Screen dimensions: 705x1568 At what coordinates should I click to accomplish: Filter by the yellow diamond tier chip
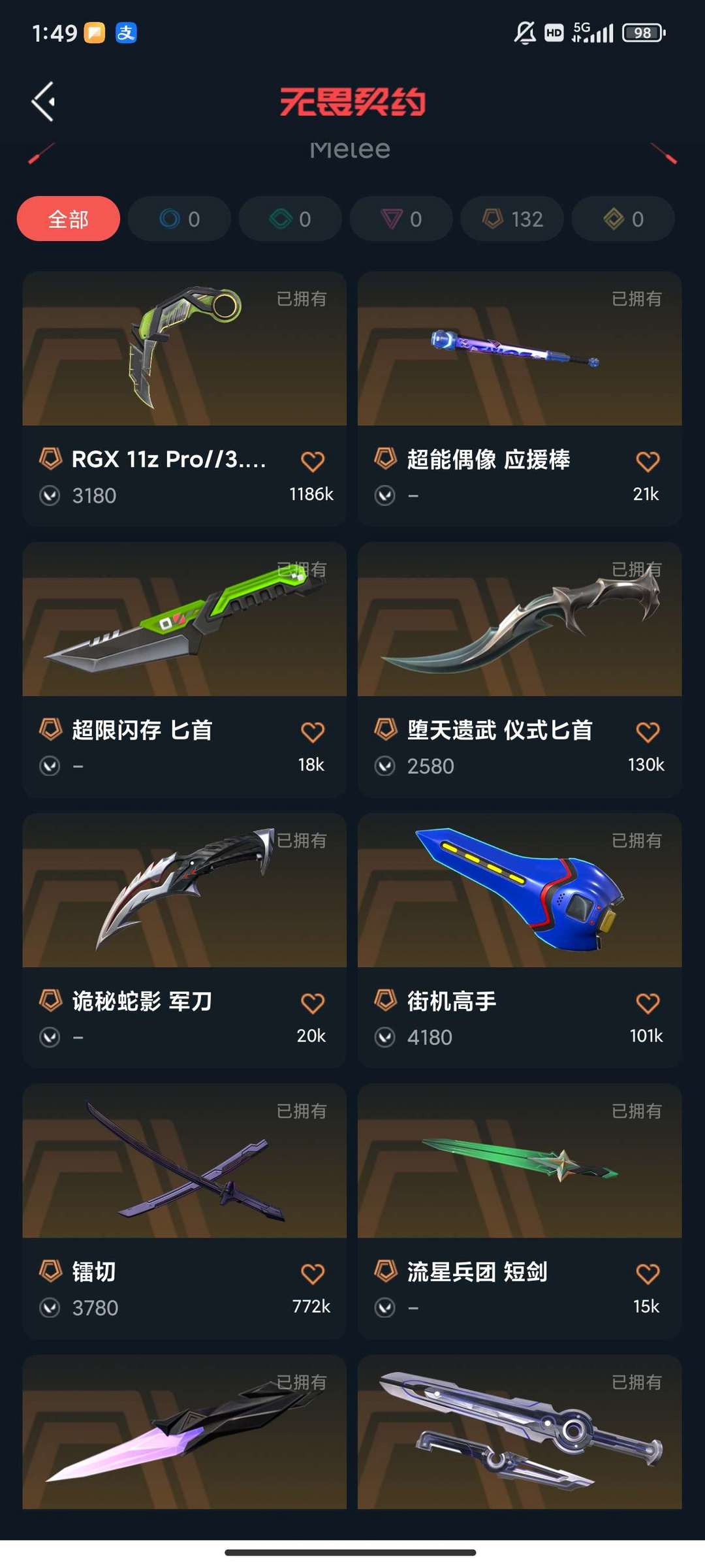(623, 219)
